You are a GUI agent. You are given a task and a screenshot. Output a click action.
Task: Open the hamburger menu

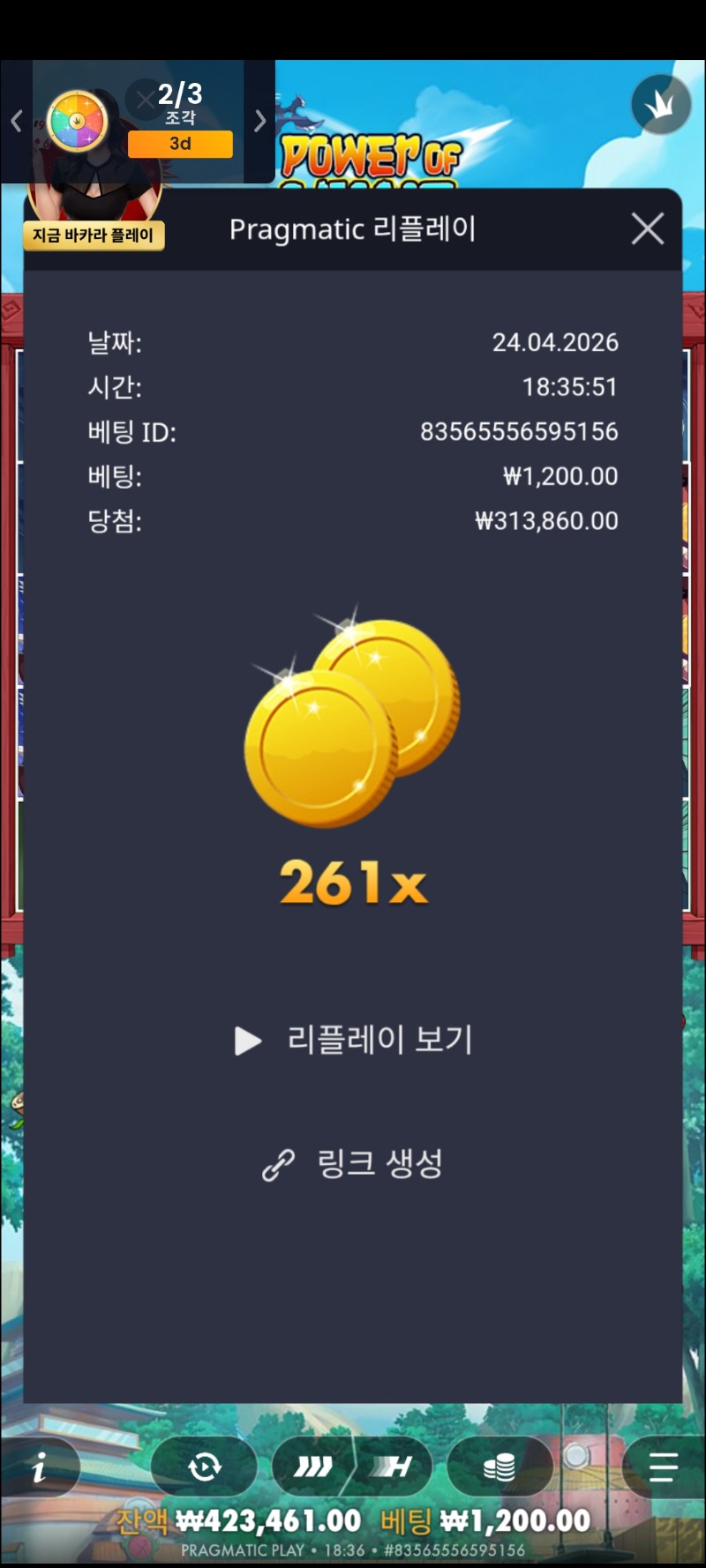click(x=663, y=1467)
